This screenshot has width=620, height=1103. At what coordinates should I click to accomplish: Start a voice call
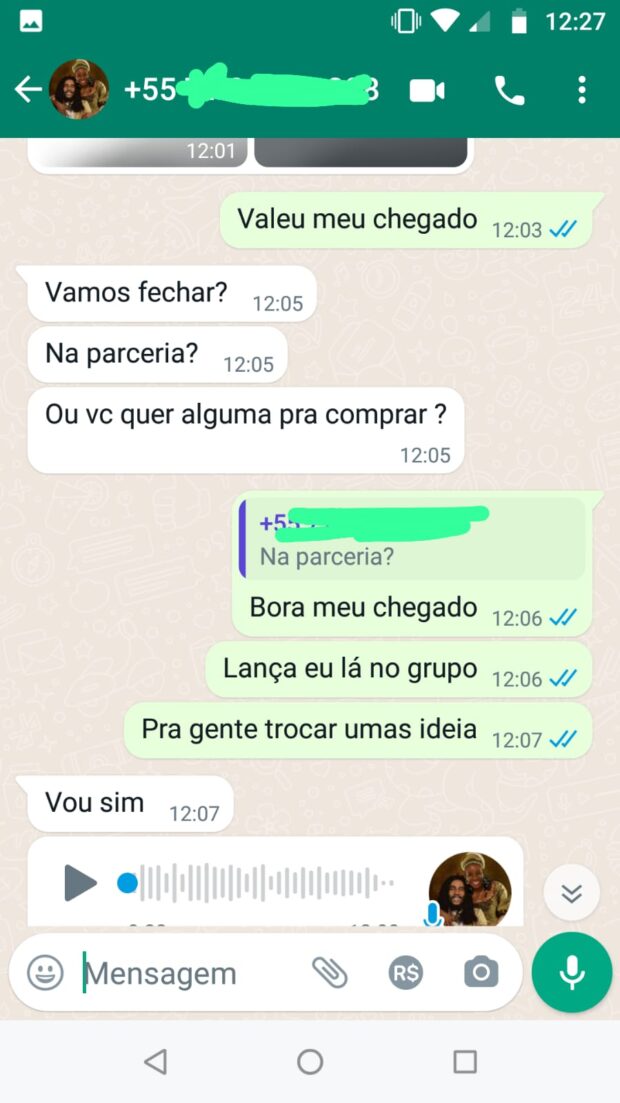tap(509, 91)
